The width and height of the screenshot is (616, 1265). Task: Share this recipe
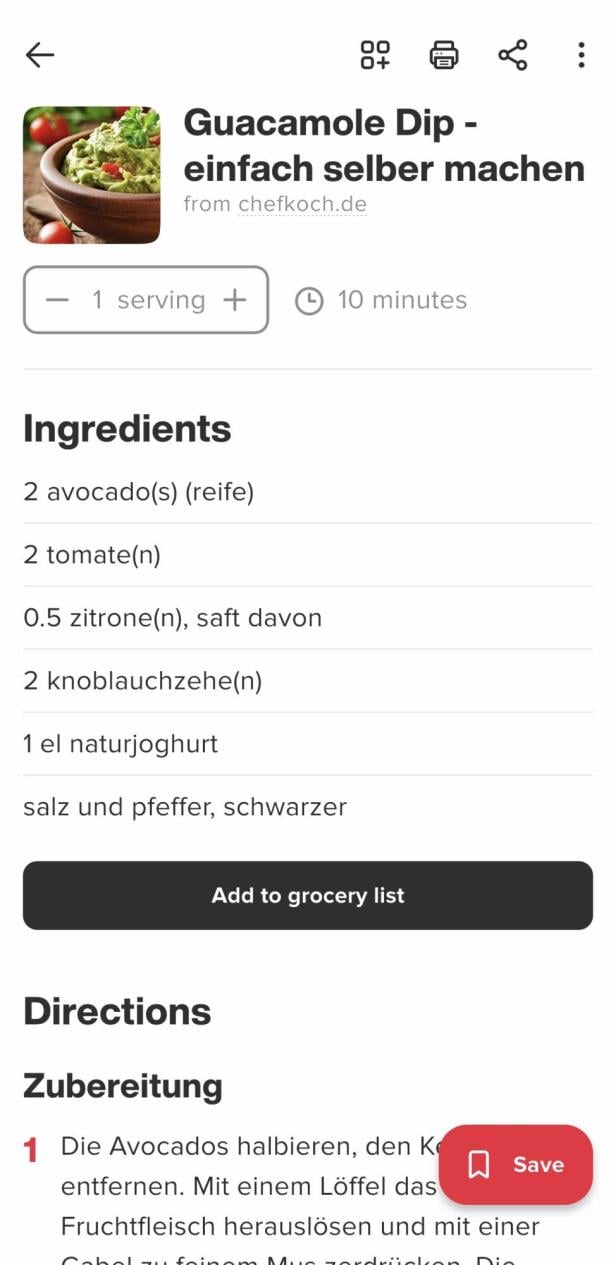[x=513, y=55]
